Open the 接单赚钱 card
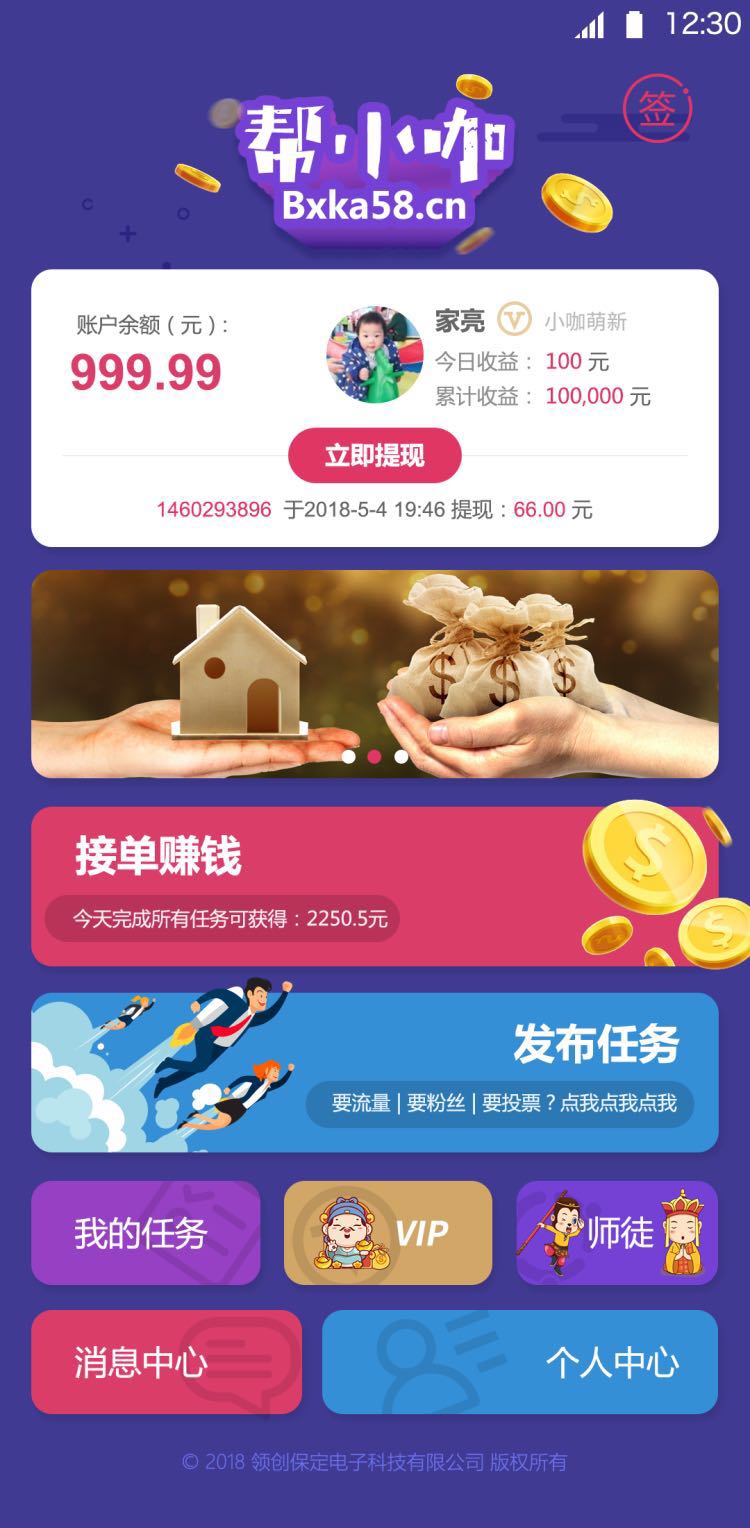Image resolution: width=750 pixels, height=1528 pixels. click(375, 886)
